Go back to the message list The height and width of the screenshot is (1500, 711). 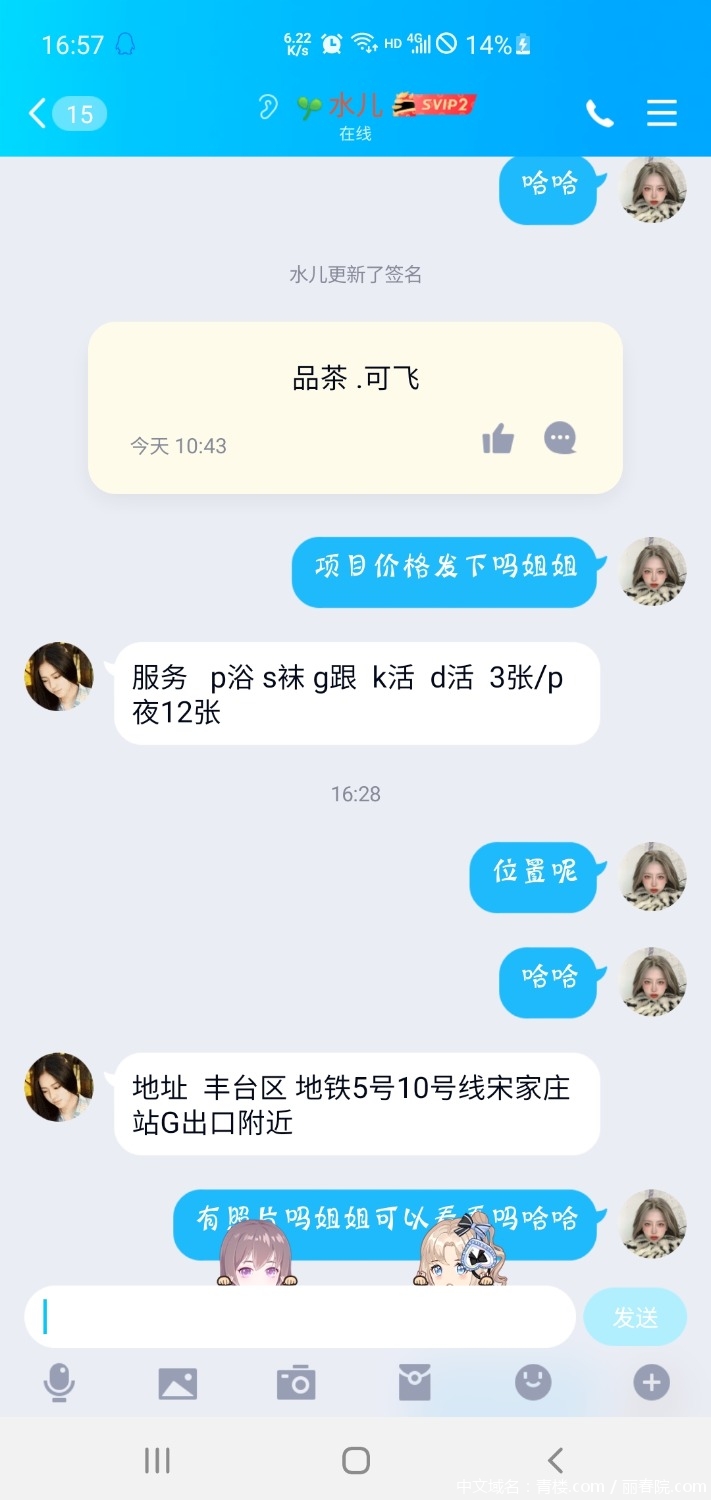coord(40,114)
